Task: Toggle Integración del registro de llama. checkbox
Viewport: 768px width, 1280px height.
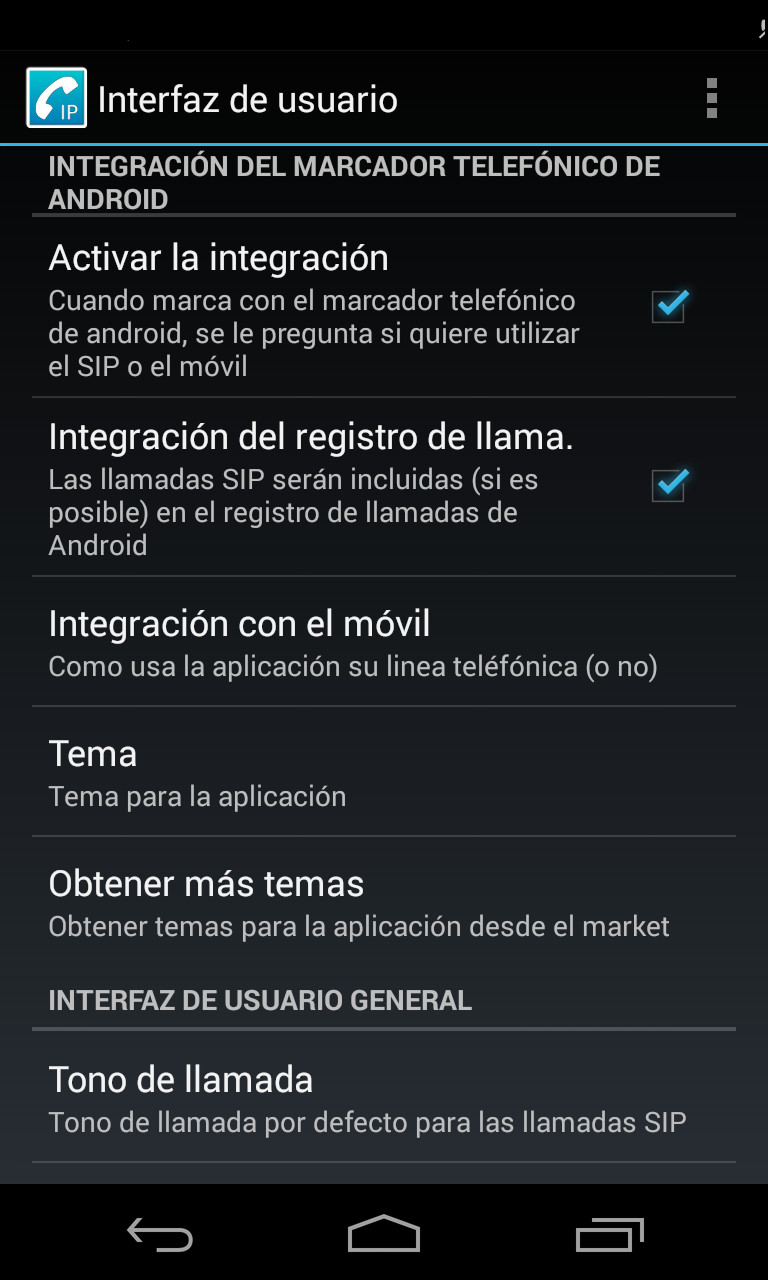Action: tap(668, 485)
